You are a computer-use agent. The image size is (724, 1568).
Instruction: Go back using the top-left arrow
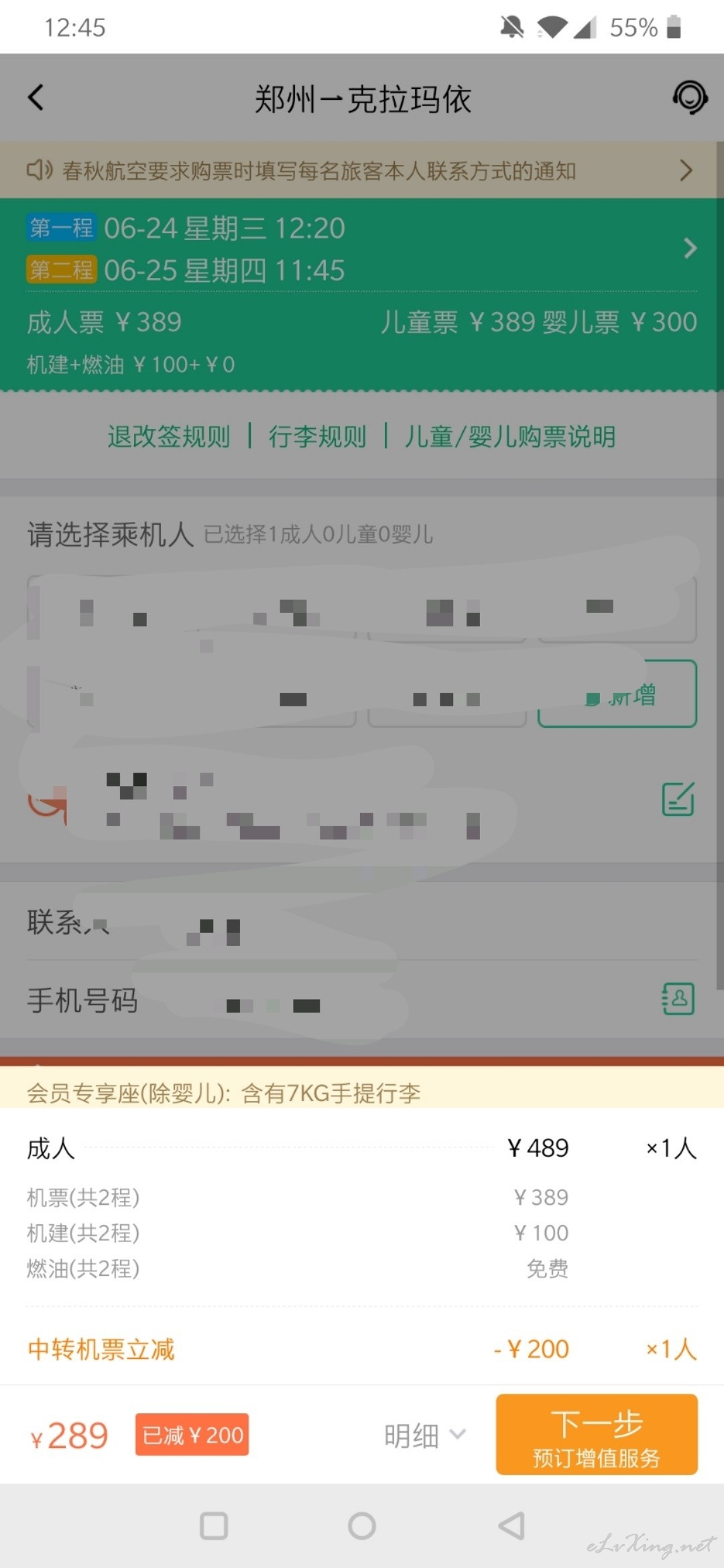click(36, 98)
